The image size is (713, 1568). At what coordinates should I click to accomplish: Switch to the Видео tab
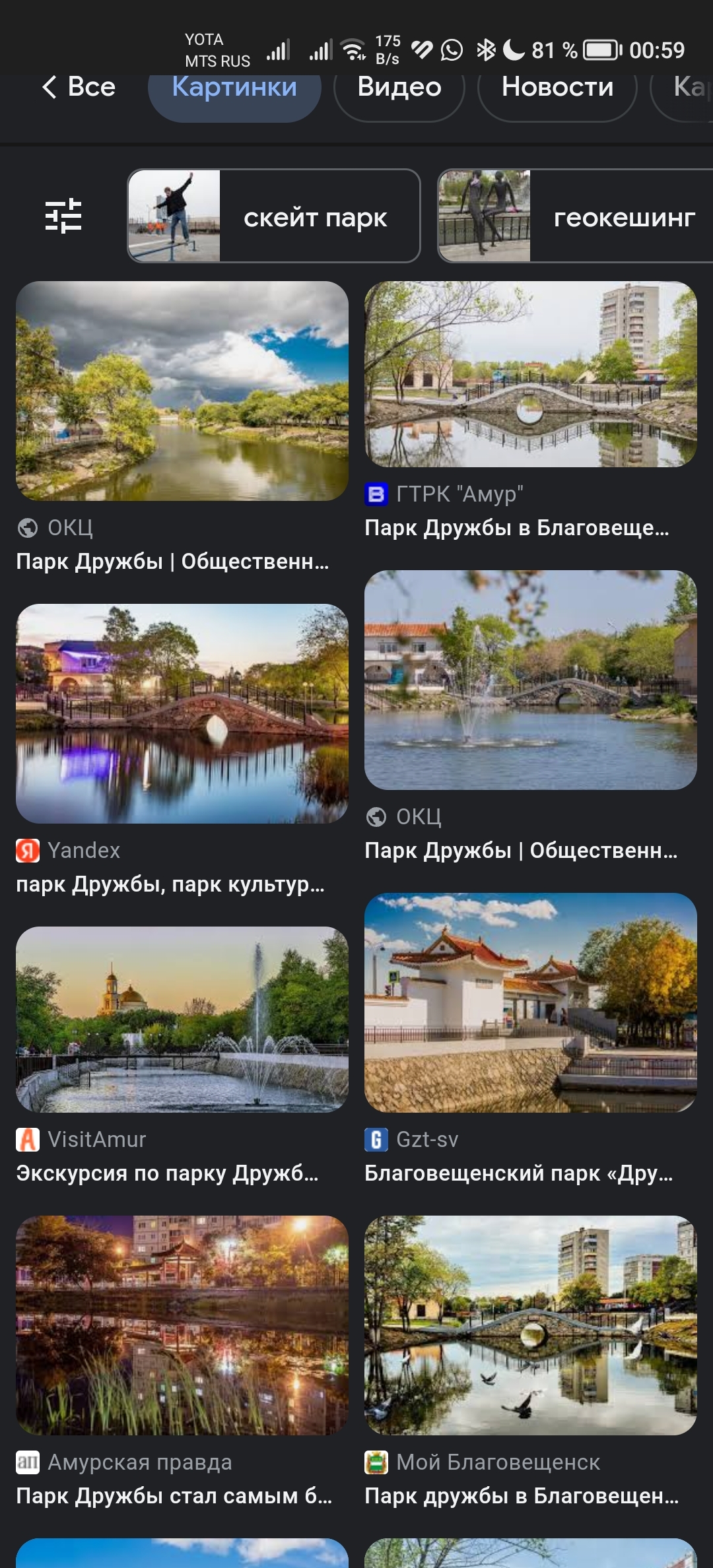coord(399,88)
